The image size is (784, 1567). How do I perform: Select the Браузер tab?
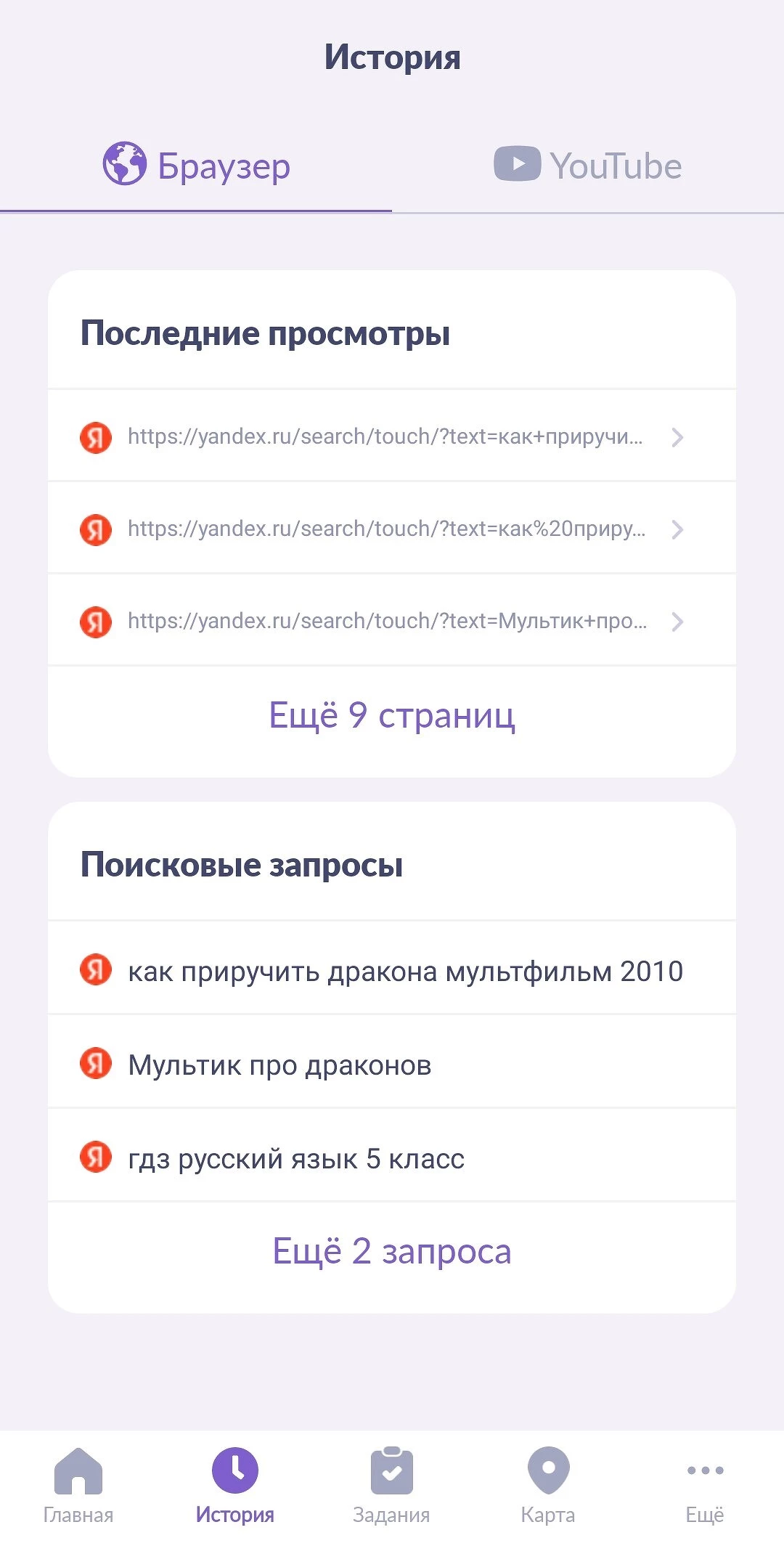click(x=196, y=166)
